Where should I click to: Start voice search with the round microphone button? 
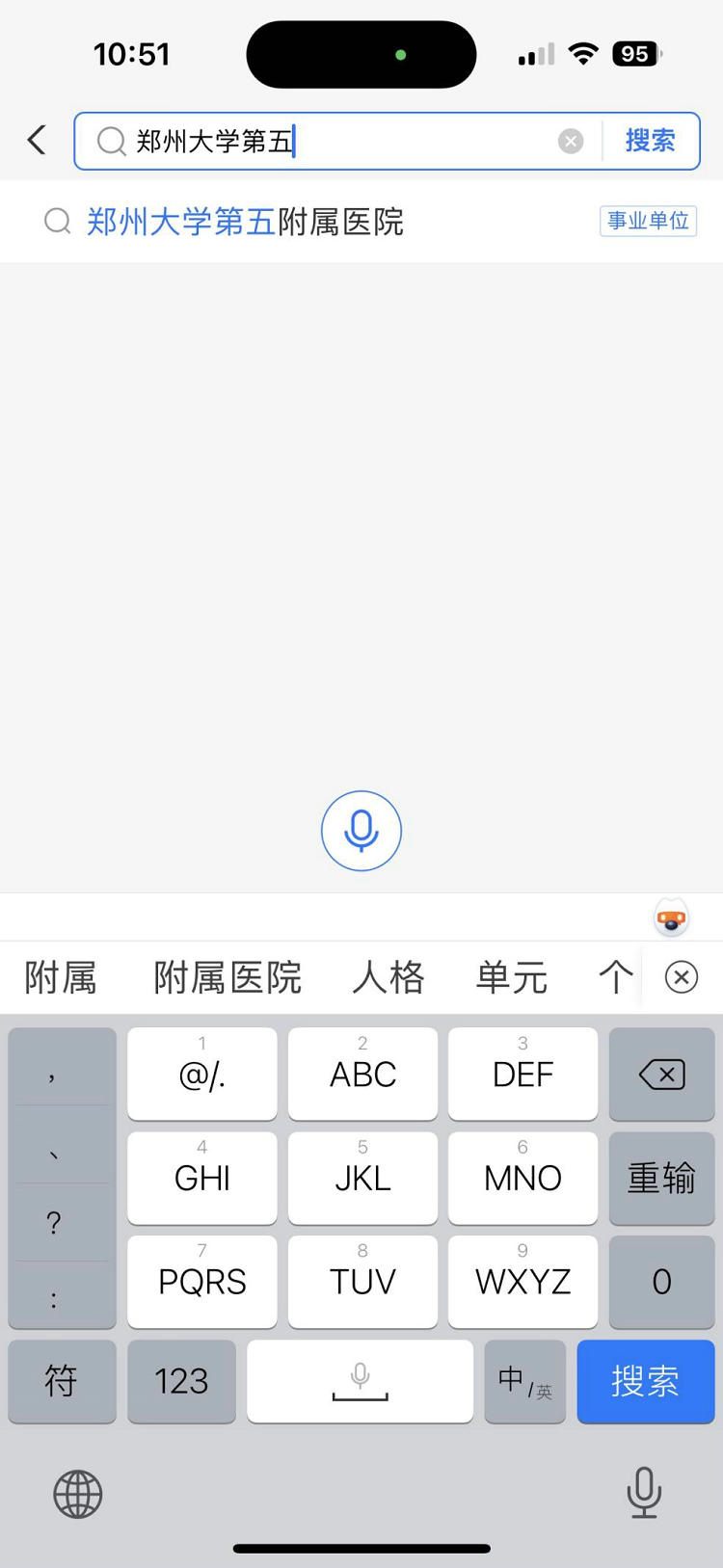coord(361,831)
